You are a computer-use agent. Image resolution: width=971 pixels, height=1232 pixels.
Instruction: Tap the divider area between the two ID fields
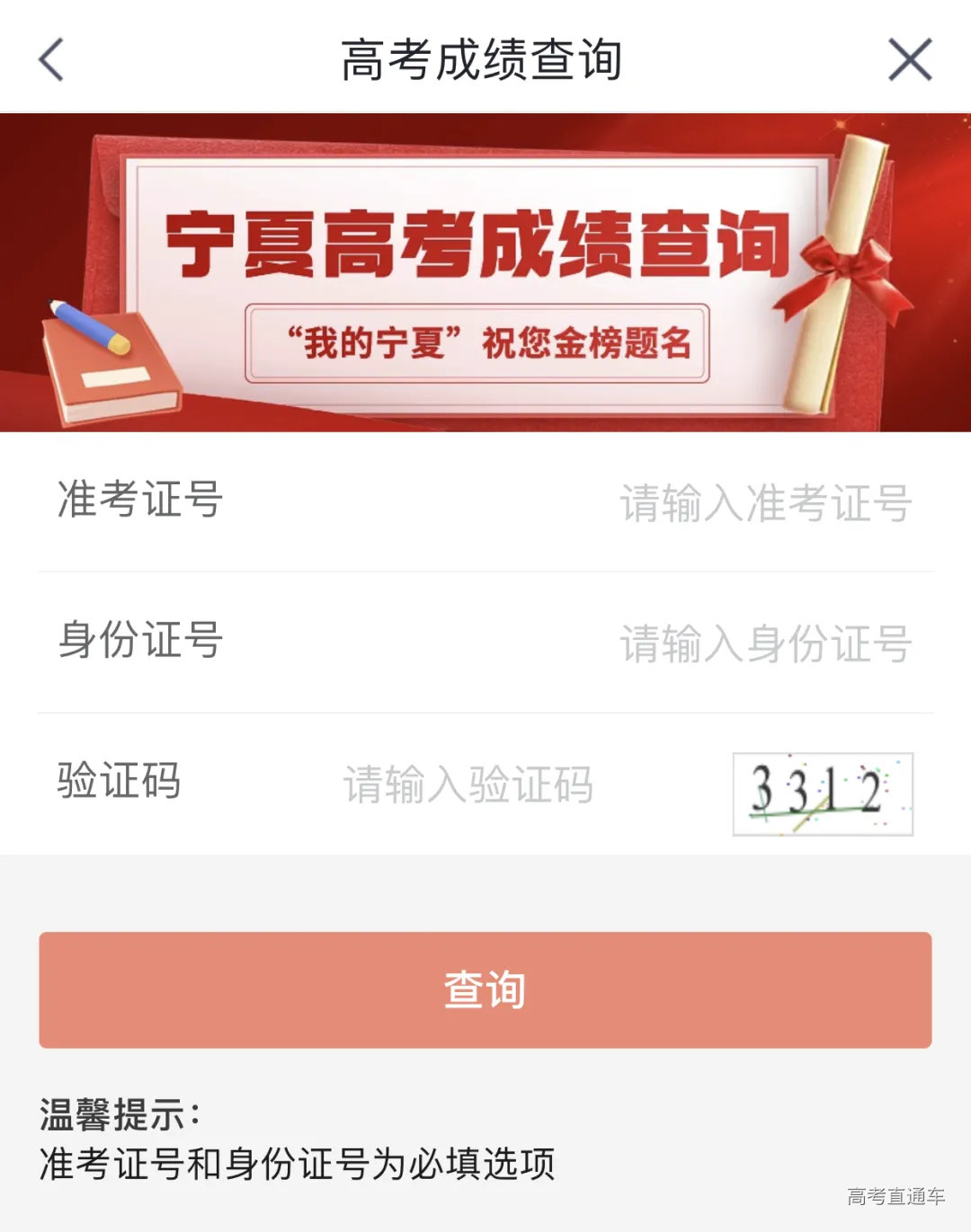point(485,572)
